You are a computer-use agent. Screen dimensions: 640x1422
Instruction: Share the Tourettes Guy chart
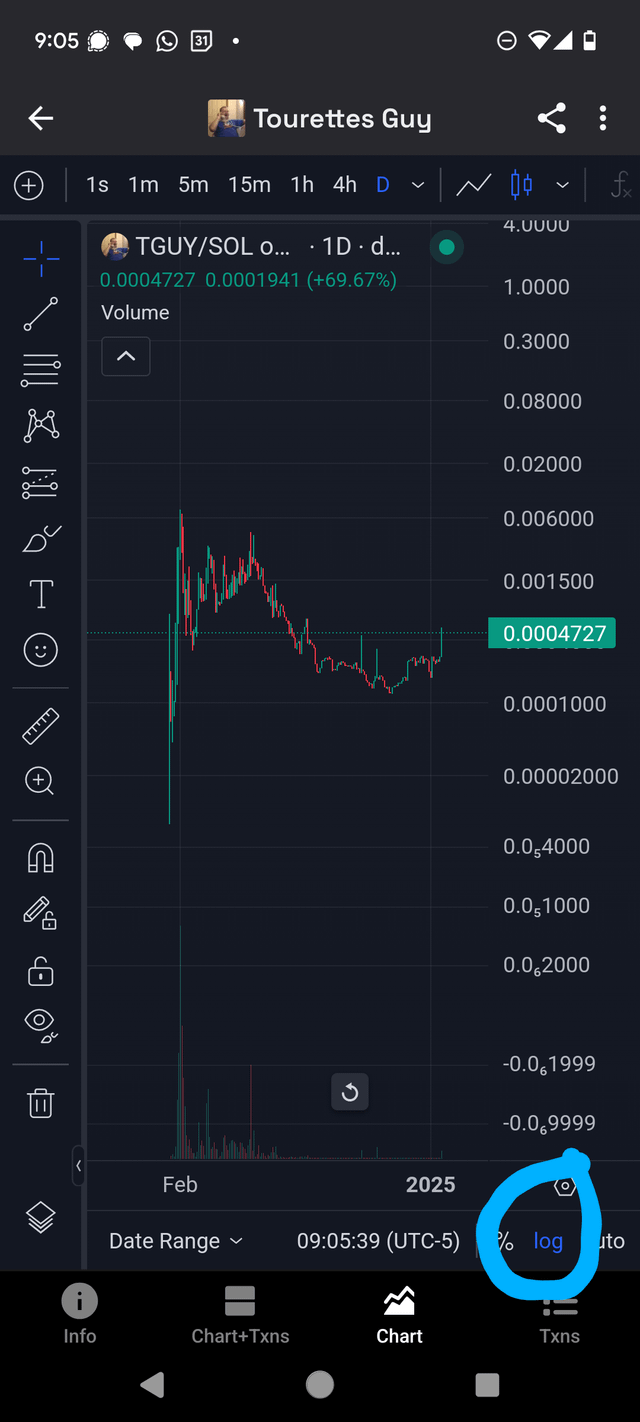pos(551,119)
